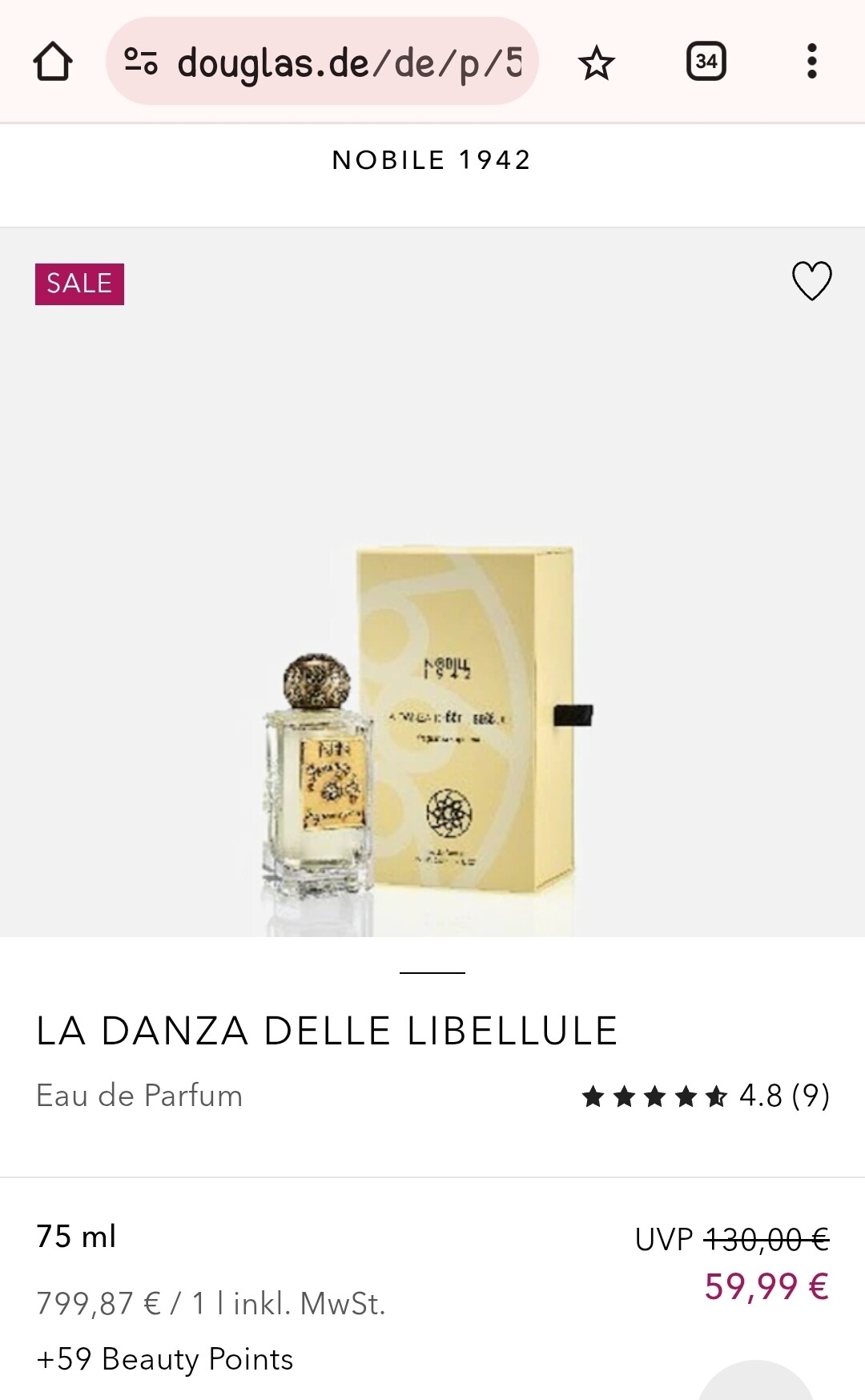The width and height of the screenshot is (865, 1400).
Task: Open the 4.8 star reviews
Action: pos(705,1096)
